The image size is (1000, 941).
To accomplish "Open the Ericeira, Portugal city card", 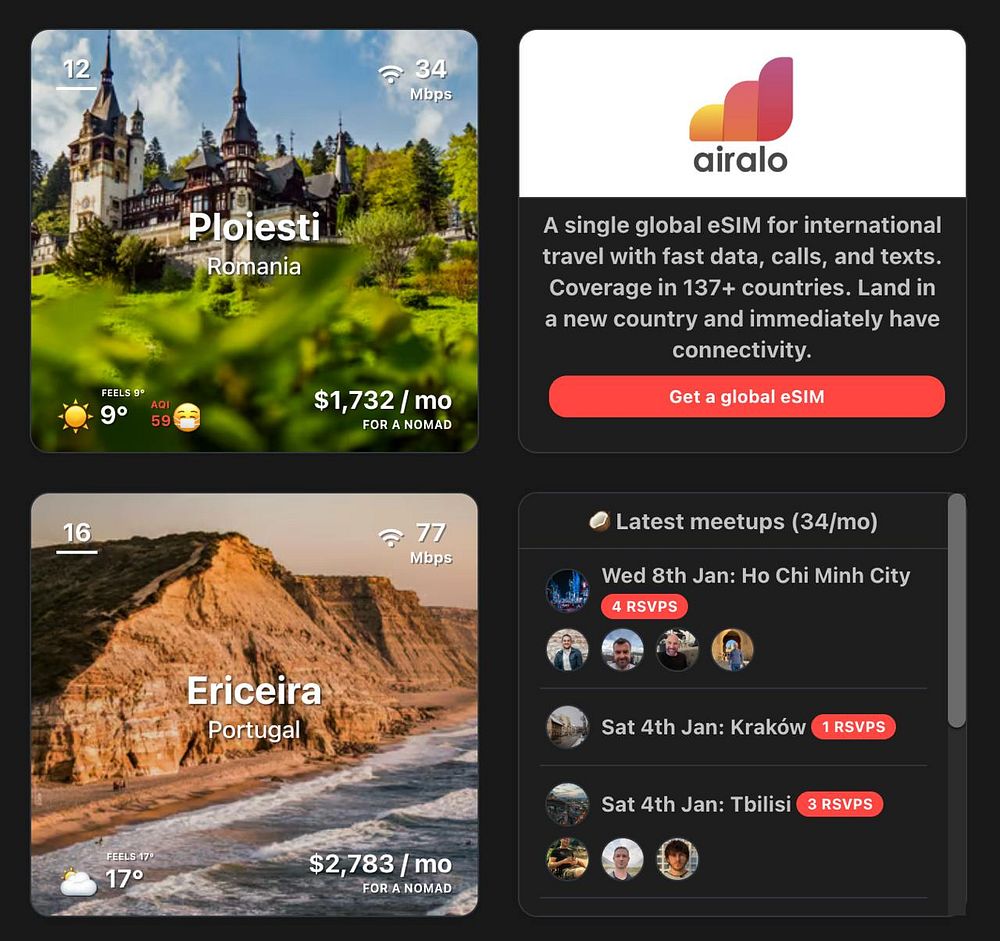I will [x=254, y=705].
